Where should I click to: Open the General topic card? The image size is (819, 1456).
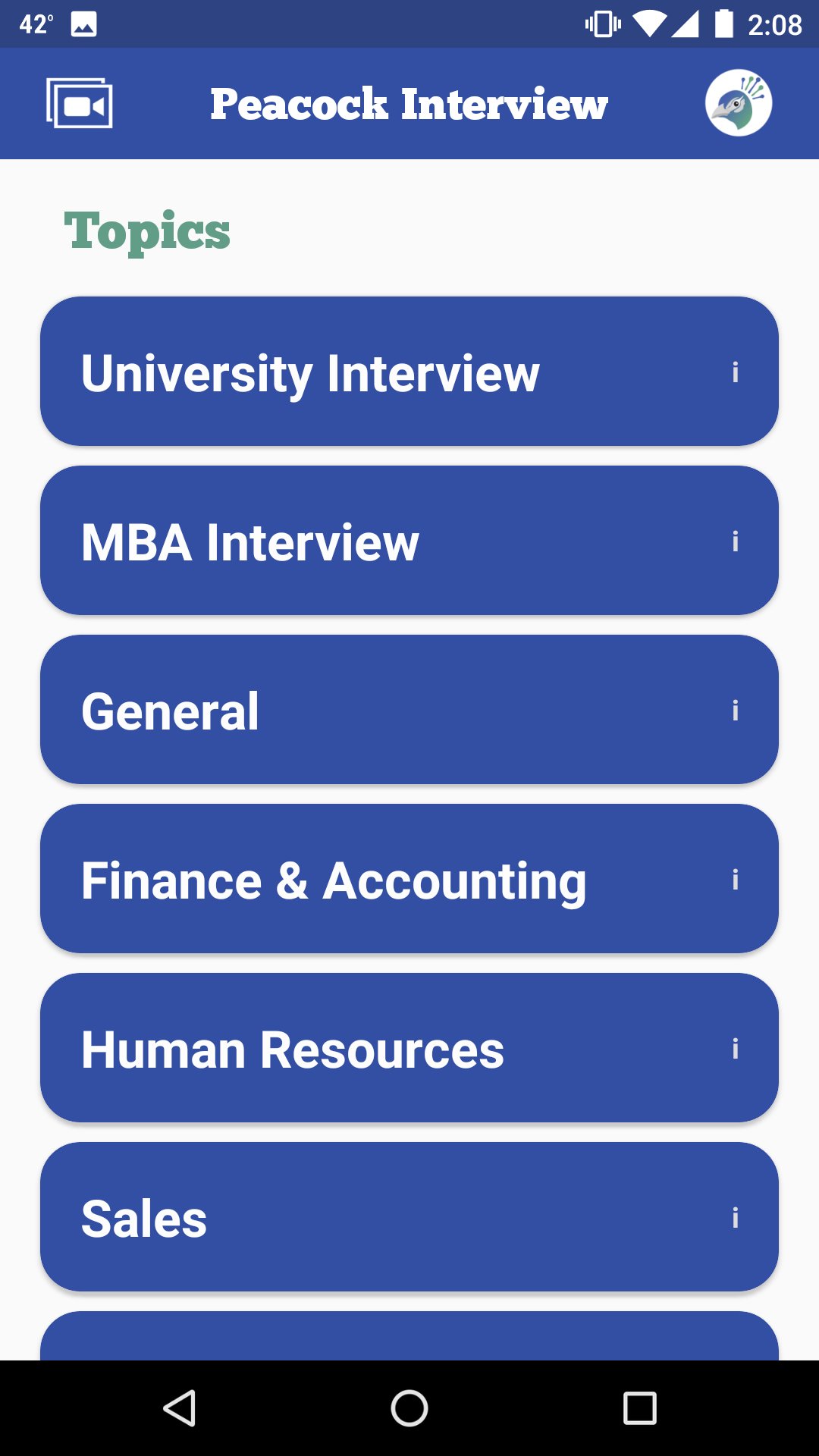click(x=341, y=710)
